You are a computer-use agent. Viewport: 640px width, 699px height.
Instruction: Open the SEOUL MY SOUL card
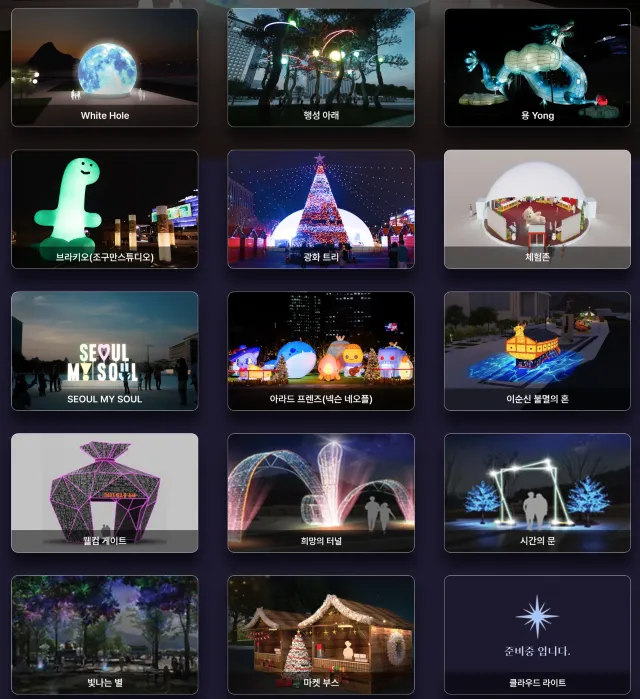pyautogui.click(x=105, y=351)
